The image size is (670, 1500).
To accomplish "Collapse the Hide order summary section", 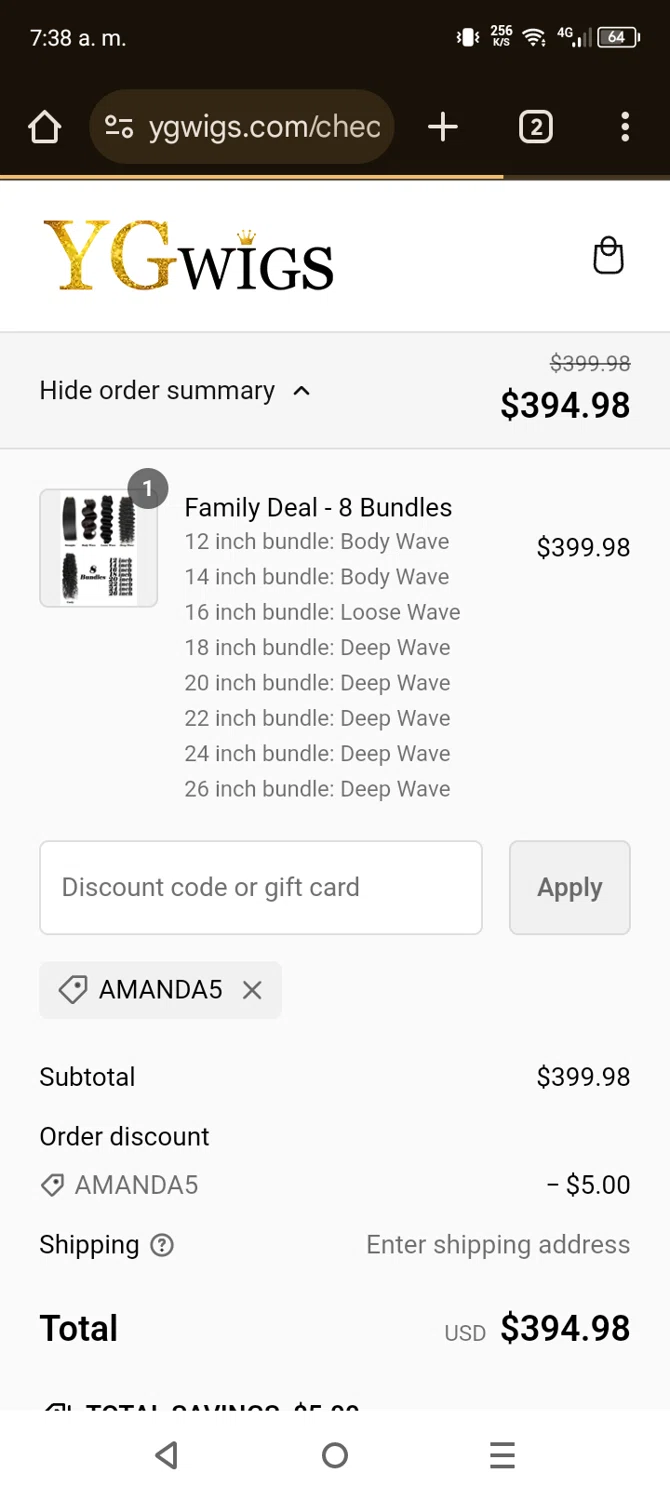I will point(175,391).
